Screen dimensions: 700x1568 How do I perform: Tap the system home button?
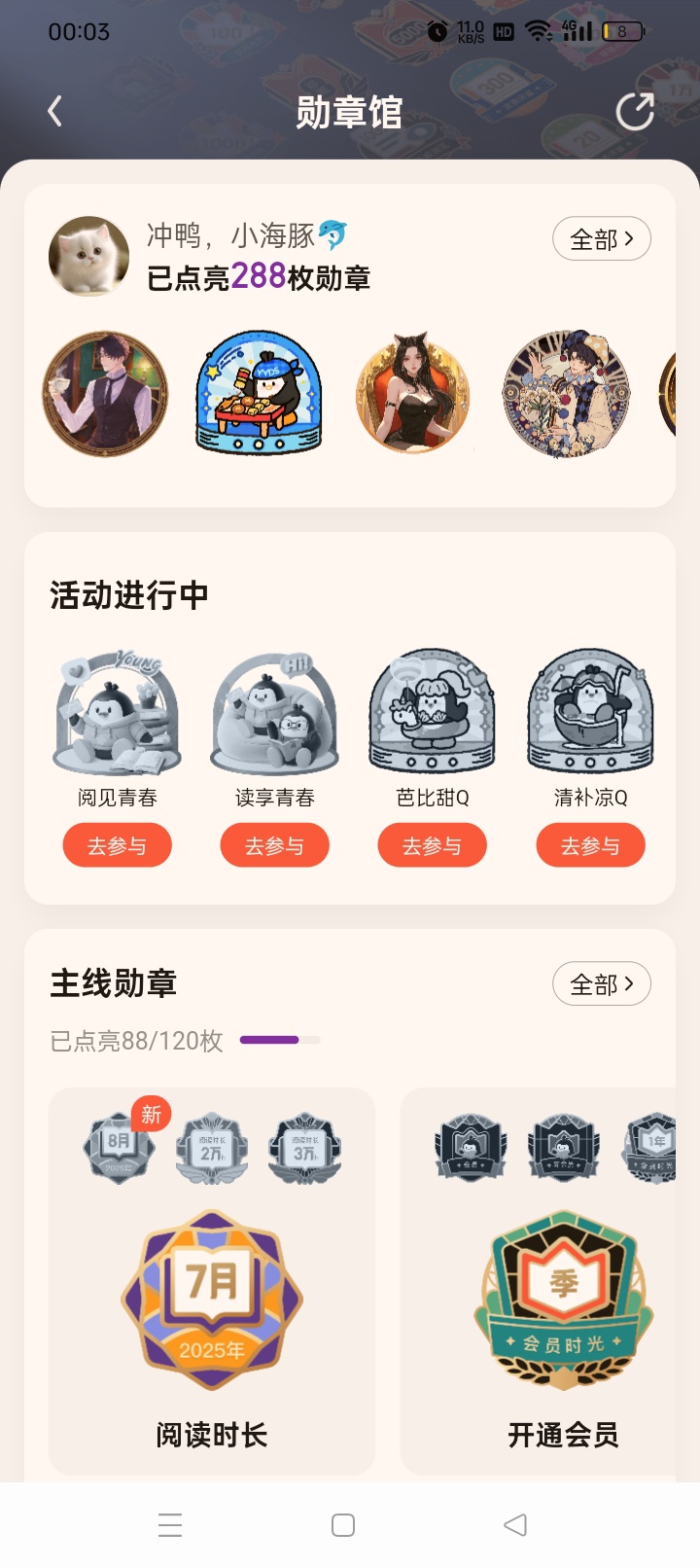click(343, 1525)
